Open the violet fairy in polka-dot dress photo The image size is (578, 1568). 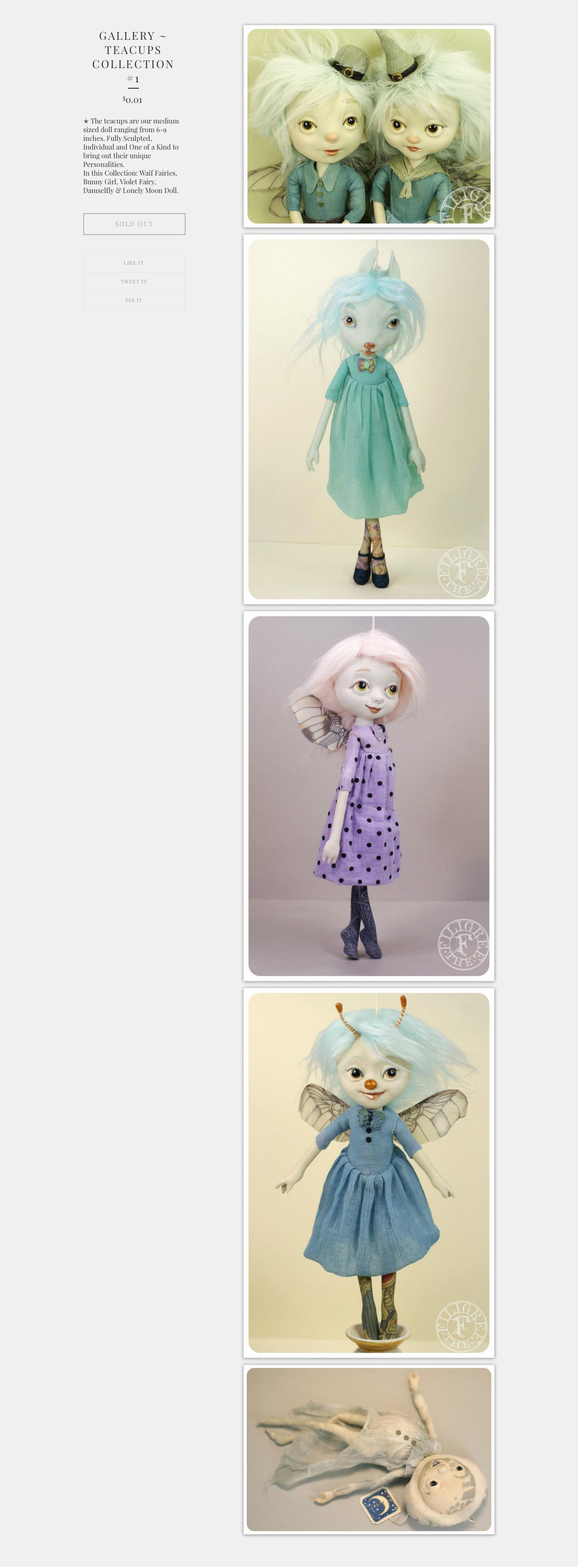pyautogui.click(x=369, y=796)
